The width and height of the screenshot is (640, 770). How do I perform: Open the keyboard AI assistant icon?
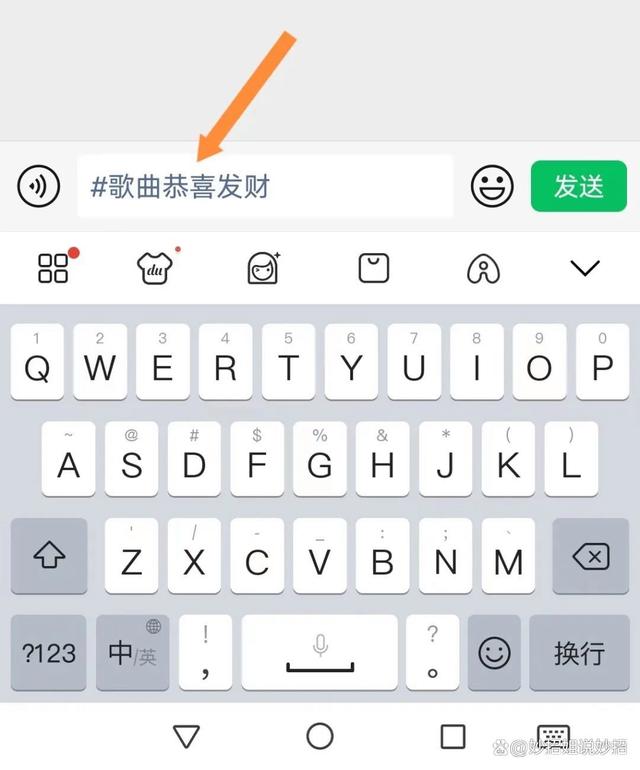[x=483, y=268]
